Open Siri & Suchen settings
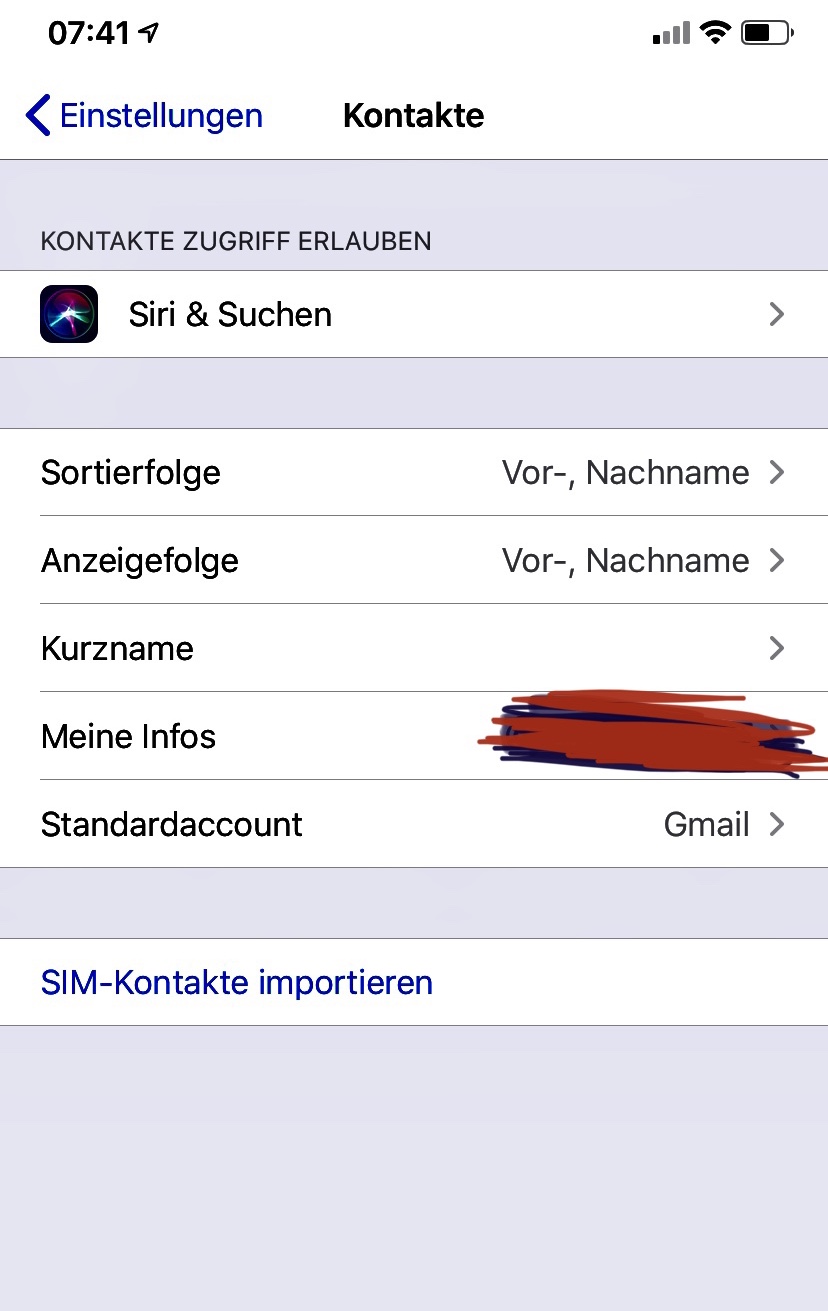This screenshot has height=1311, width=828. tap(414, 314)
